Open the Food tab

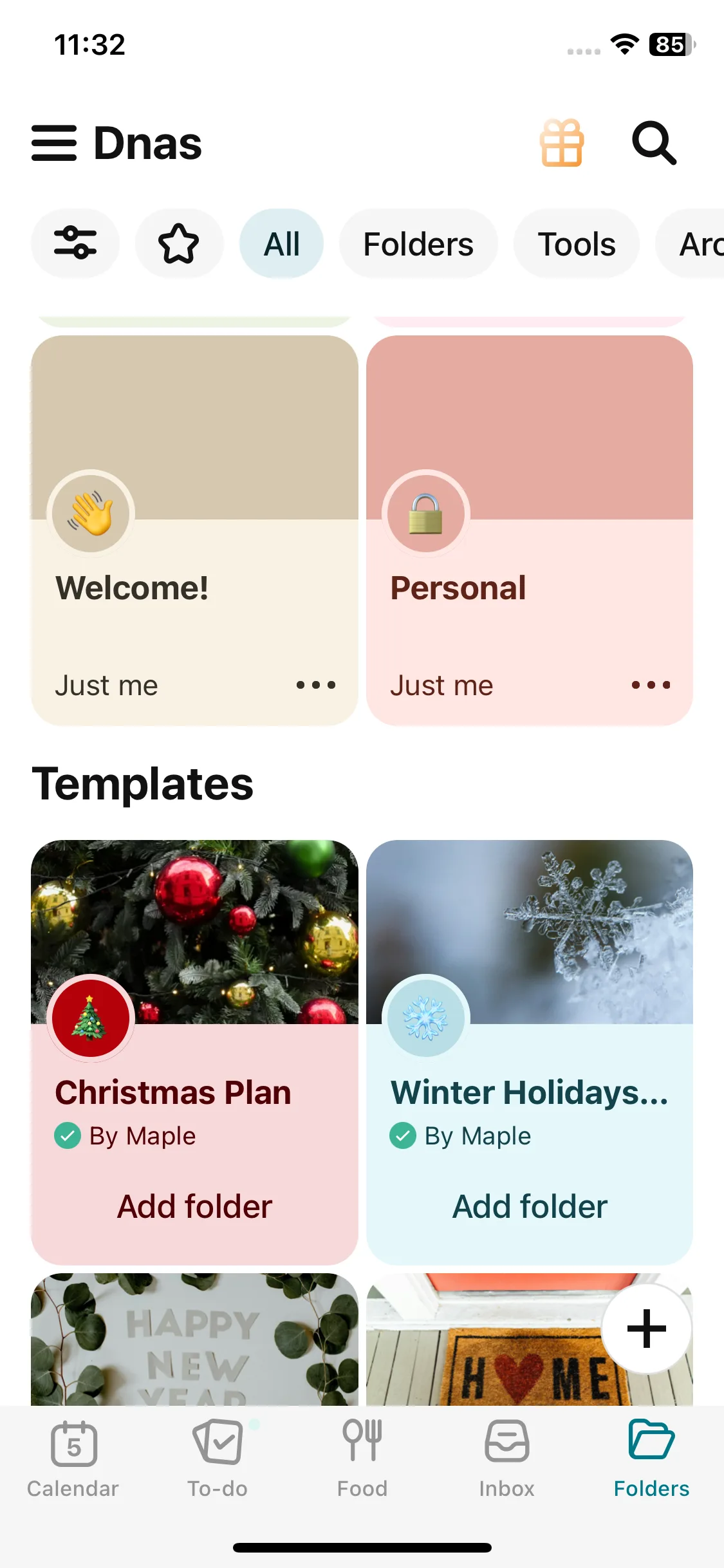(x=362, y=1459)
